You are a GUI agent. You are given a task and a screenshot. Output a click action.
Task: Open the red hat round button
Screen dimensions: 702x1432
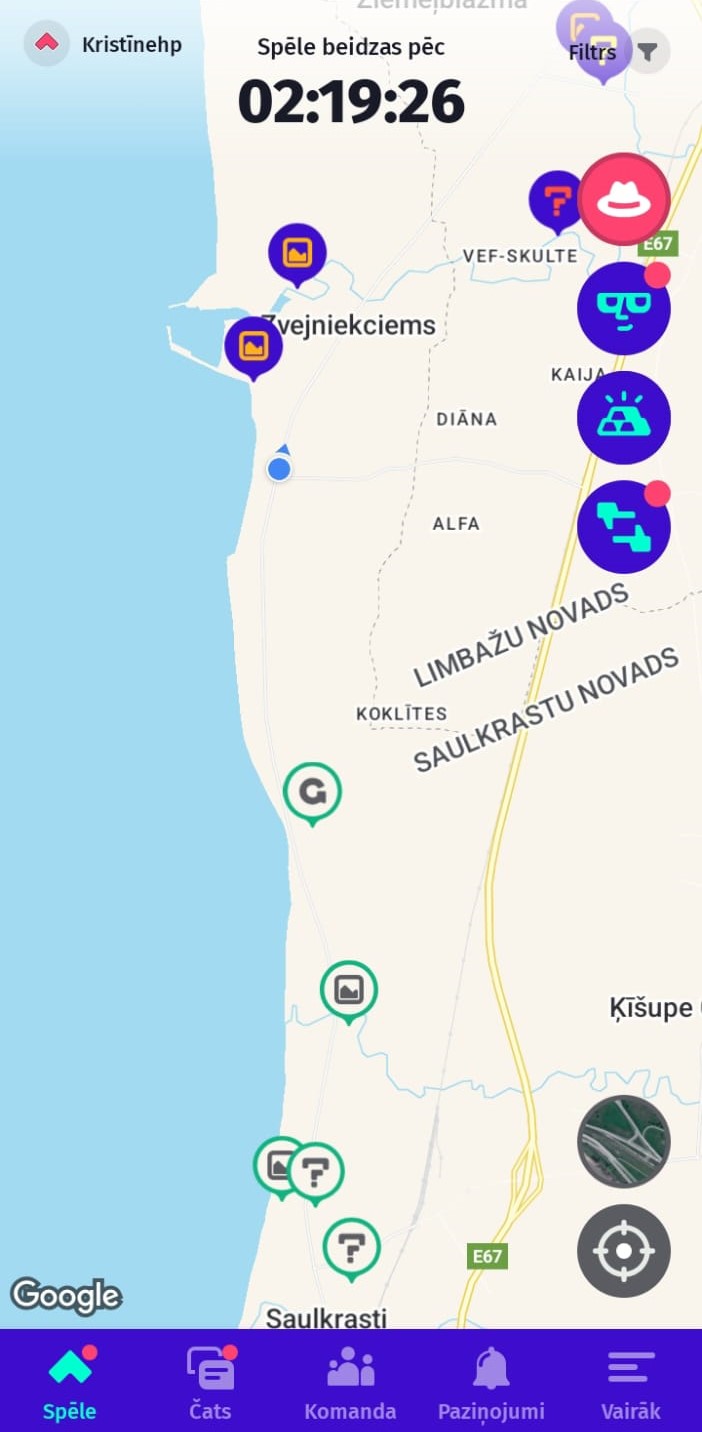click(624, 200)
